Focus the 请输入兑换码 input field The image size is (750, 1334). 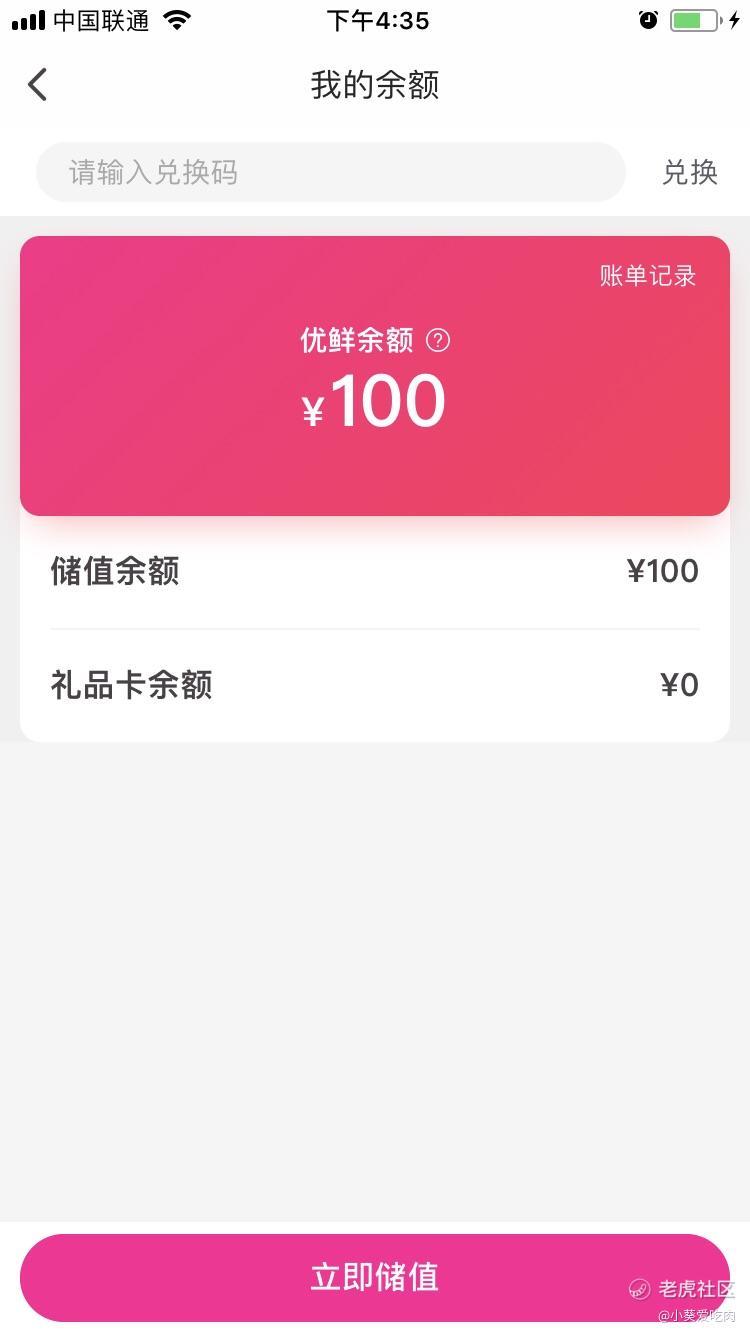click(330, 172)
